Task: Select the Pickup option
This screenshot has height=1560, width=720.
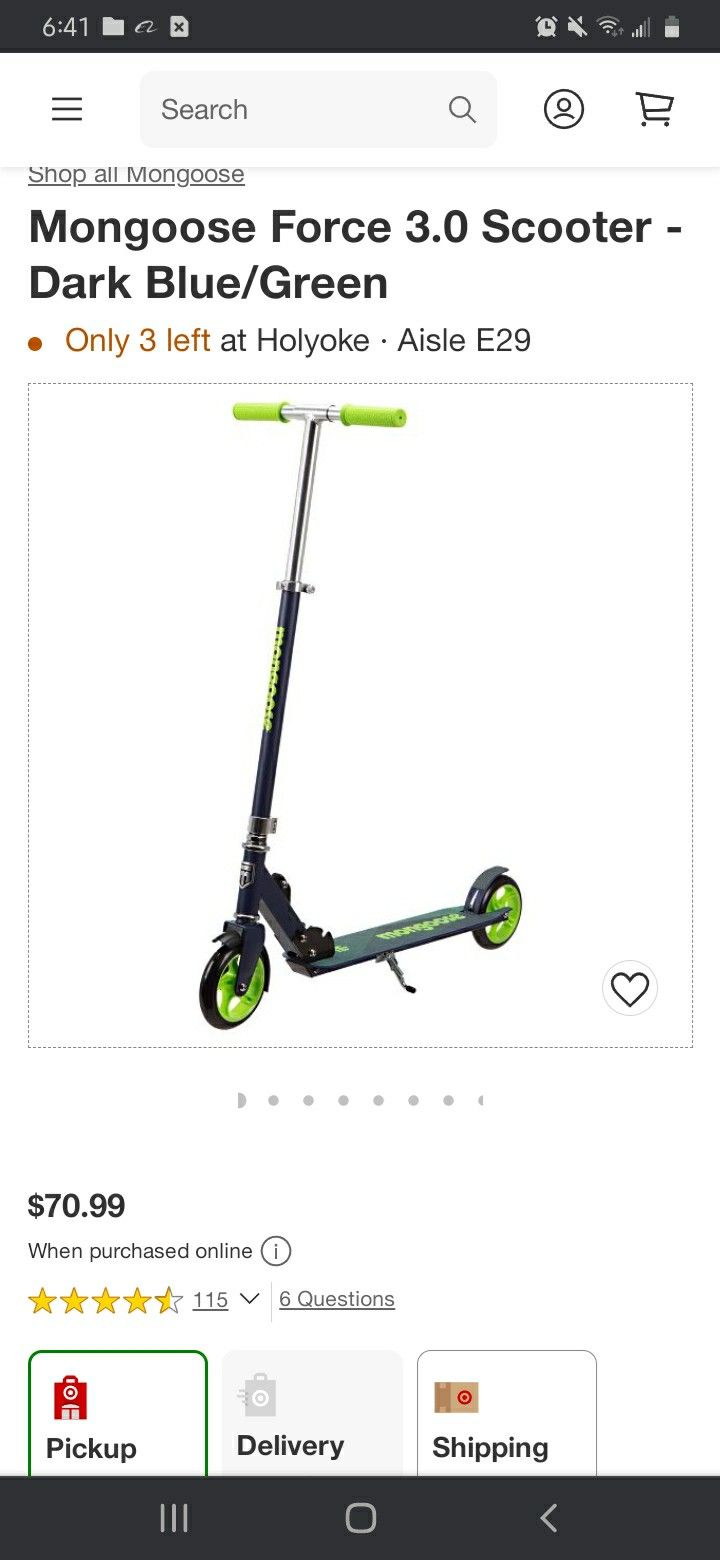Action: click(x=118, y=1415)
